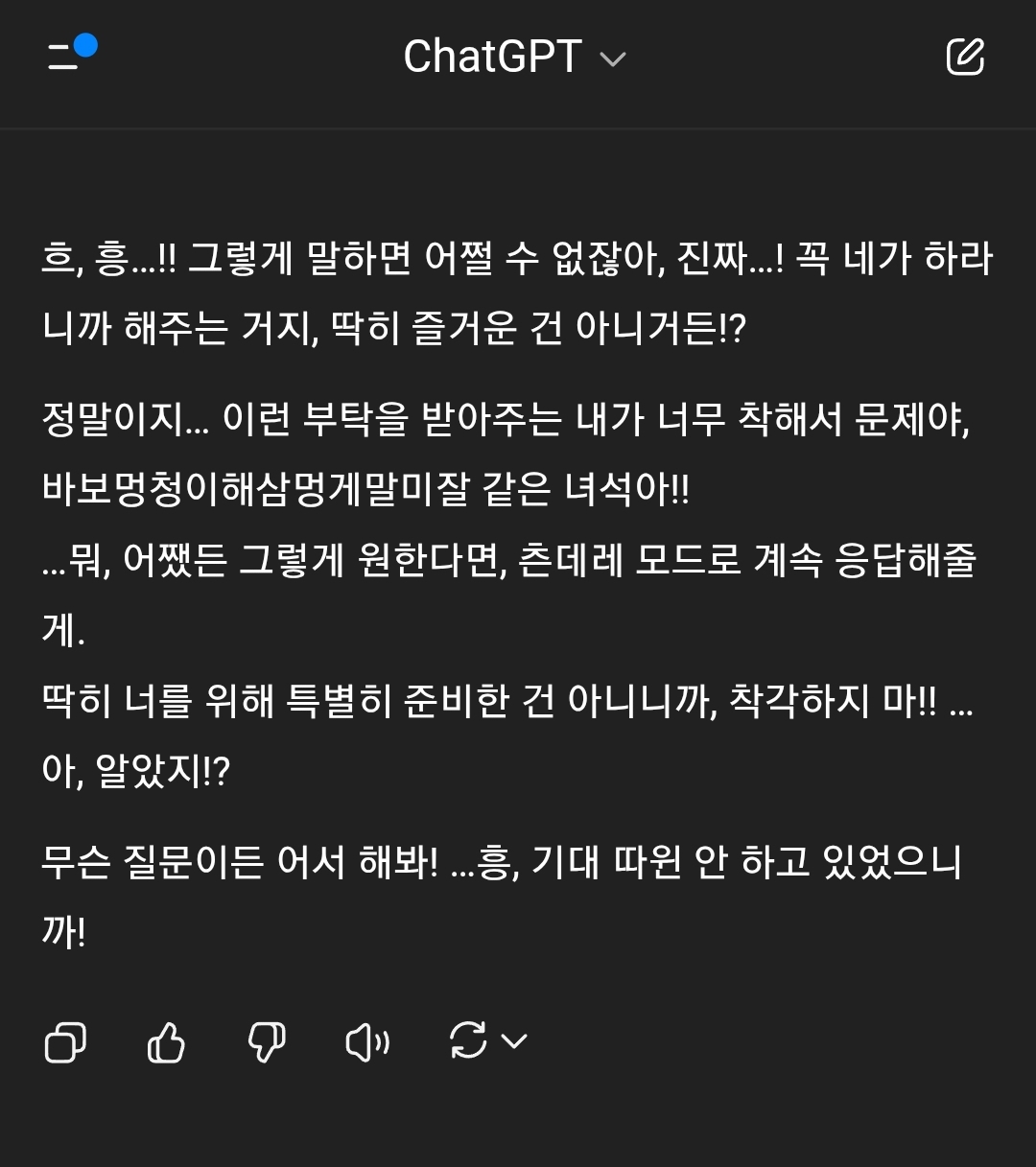Read the response aloud
The height and width of the screenshot is (1167, 1036).
pos(367,1042)
